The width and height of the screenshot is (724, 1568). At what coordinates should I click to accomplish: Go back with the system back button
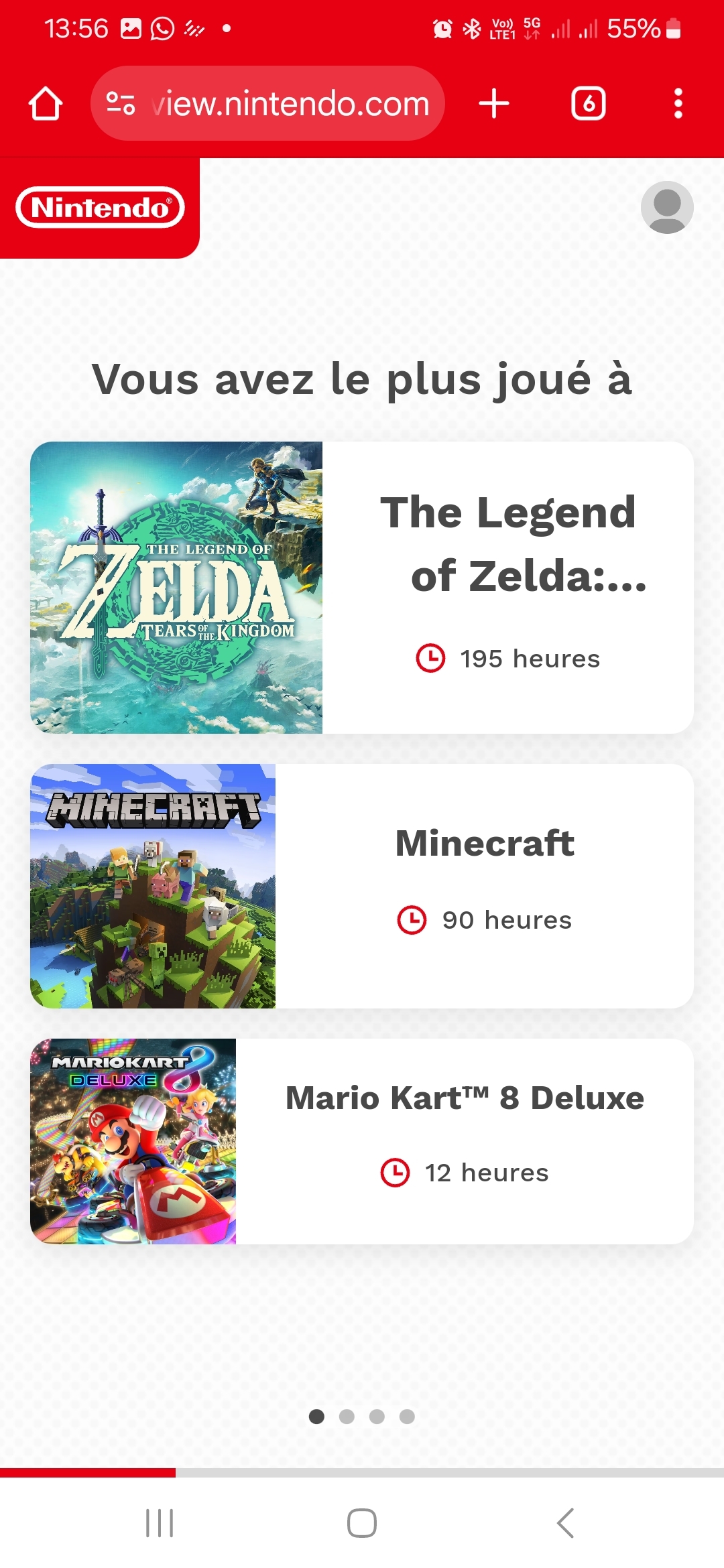coord(565,1523)
